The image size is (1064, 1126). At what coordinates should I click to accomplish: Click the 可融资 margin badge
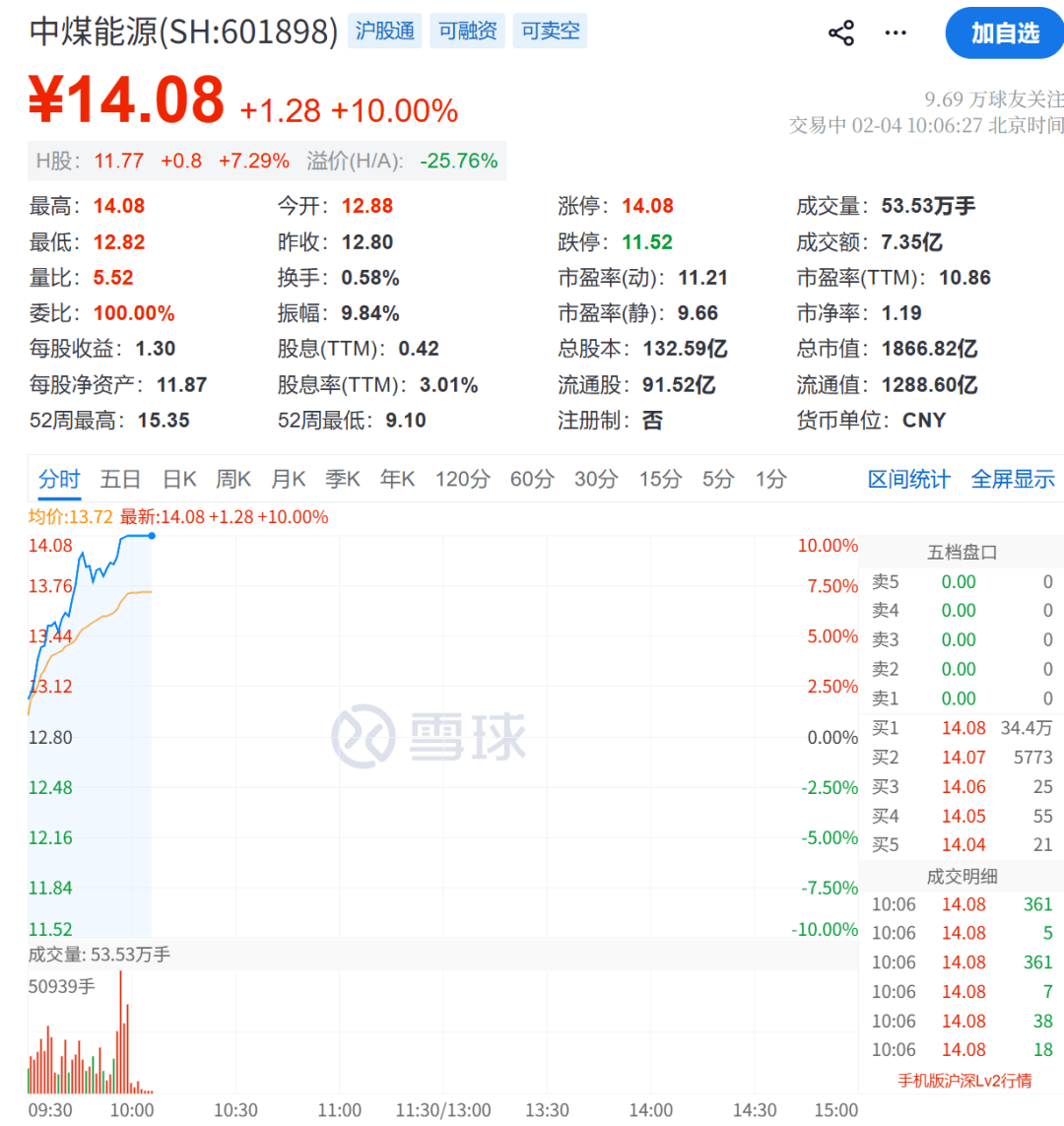pyautogui.click(x=467, y=31)
